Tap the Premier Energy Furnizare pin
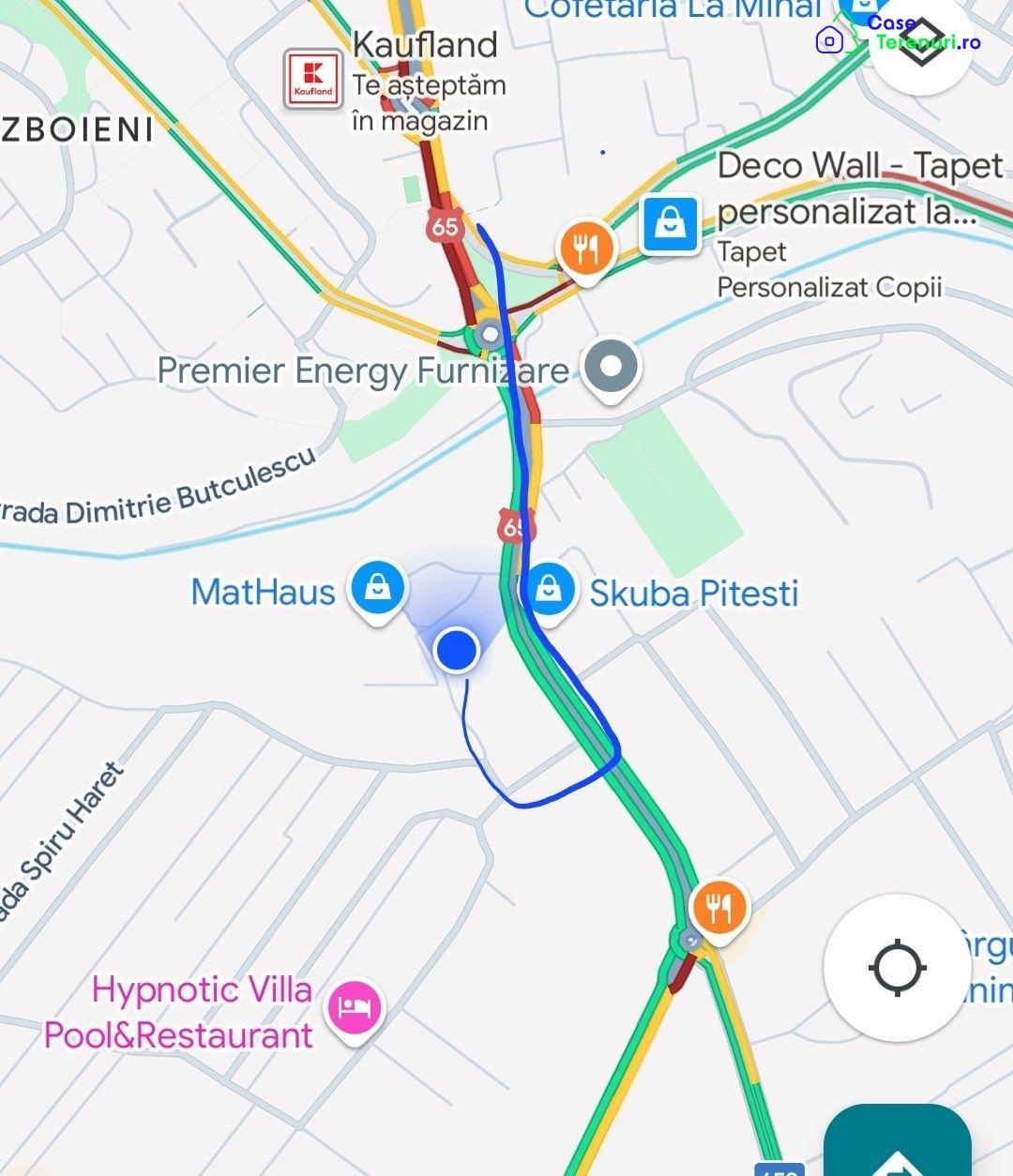 click(x=611, y=368)
